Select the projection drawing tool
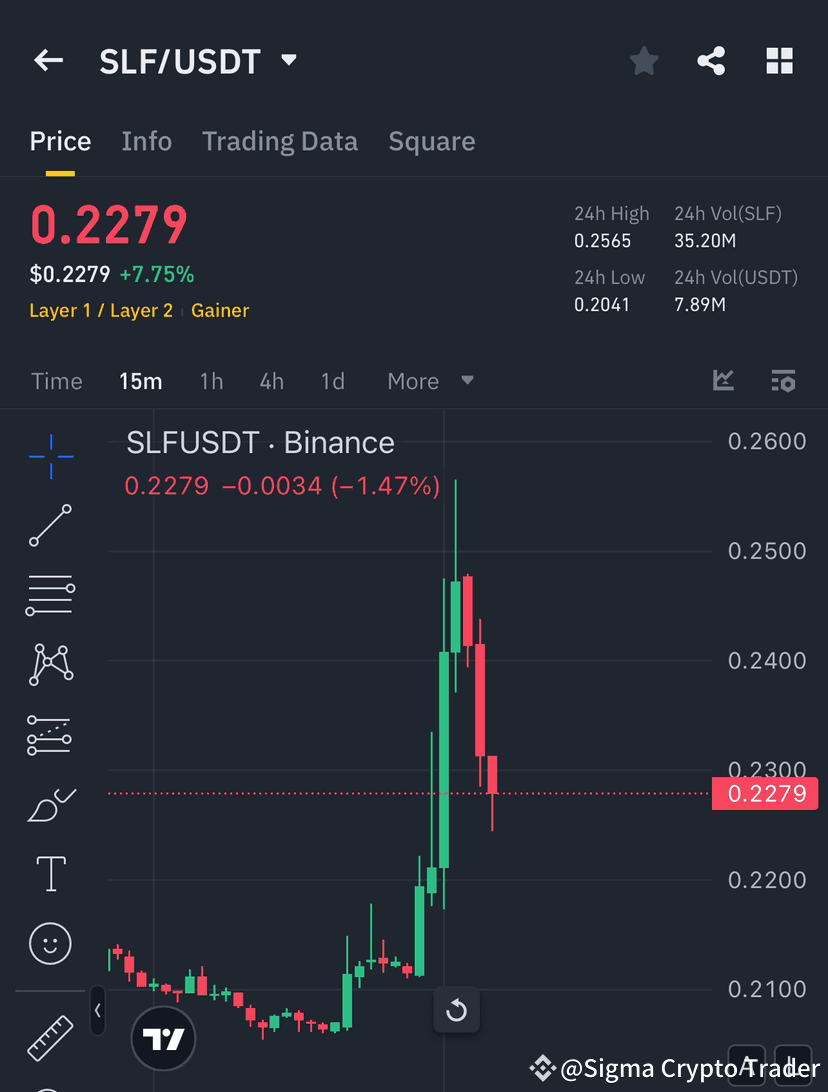Viewport: 828px width, 1092px height. 50,734
